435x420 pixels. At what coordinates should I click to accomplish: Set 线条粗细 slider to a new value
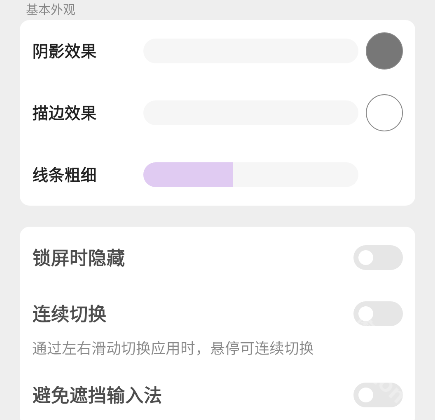[x=251, y=175]
